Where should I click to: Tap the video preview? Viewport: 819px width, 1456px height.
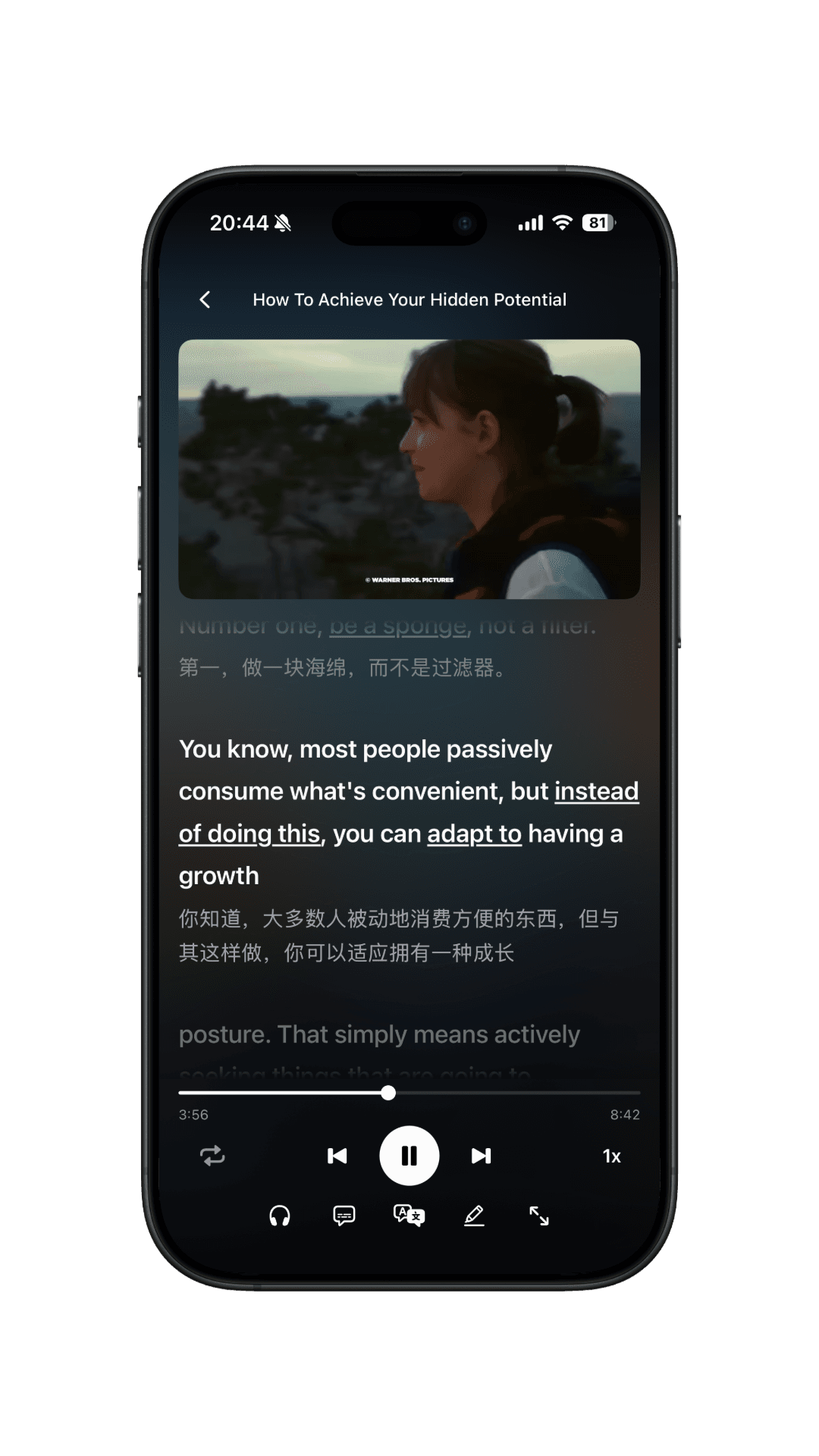[409, 469]
